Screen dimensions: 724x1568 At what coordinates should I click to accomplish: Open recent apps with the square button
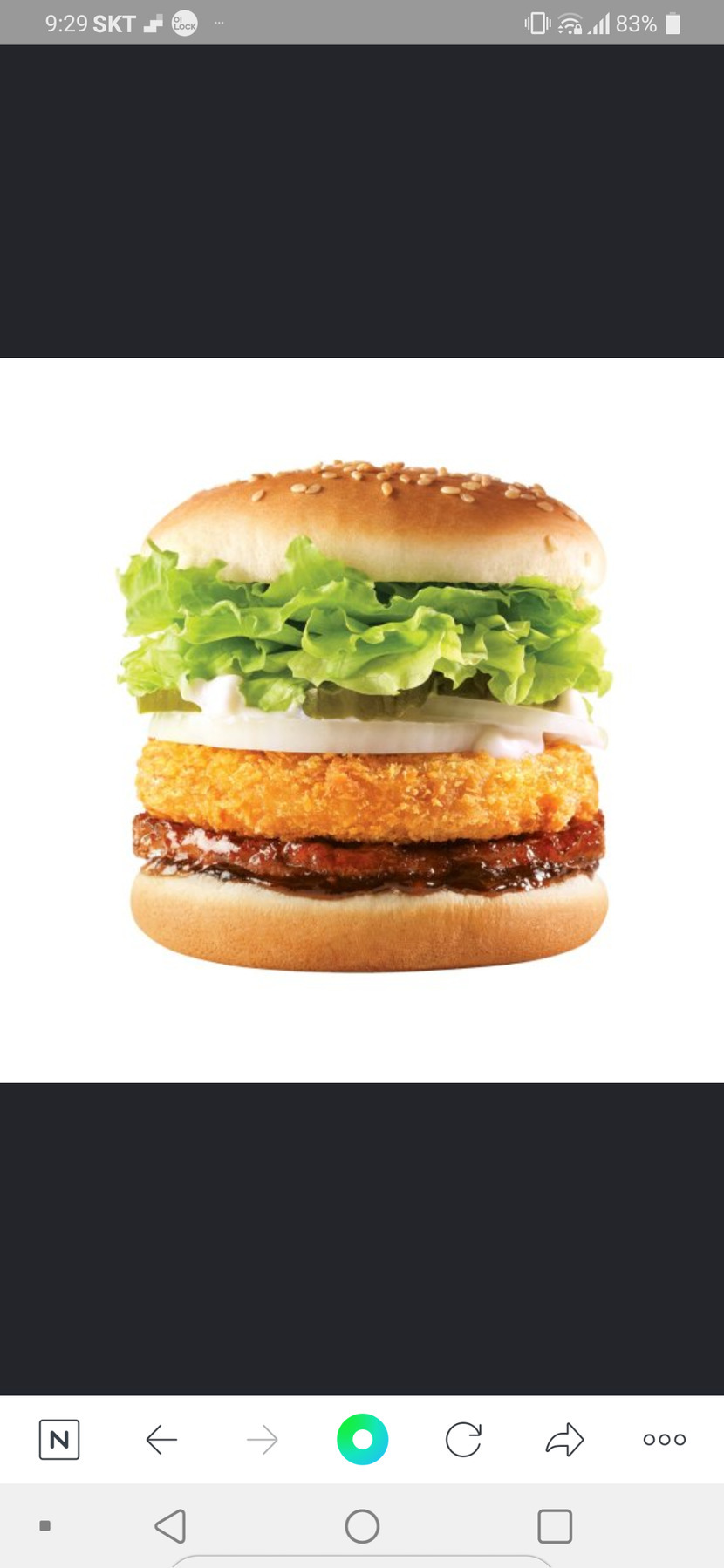pos(555,1526)
